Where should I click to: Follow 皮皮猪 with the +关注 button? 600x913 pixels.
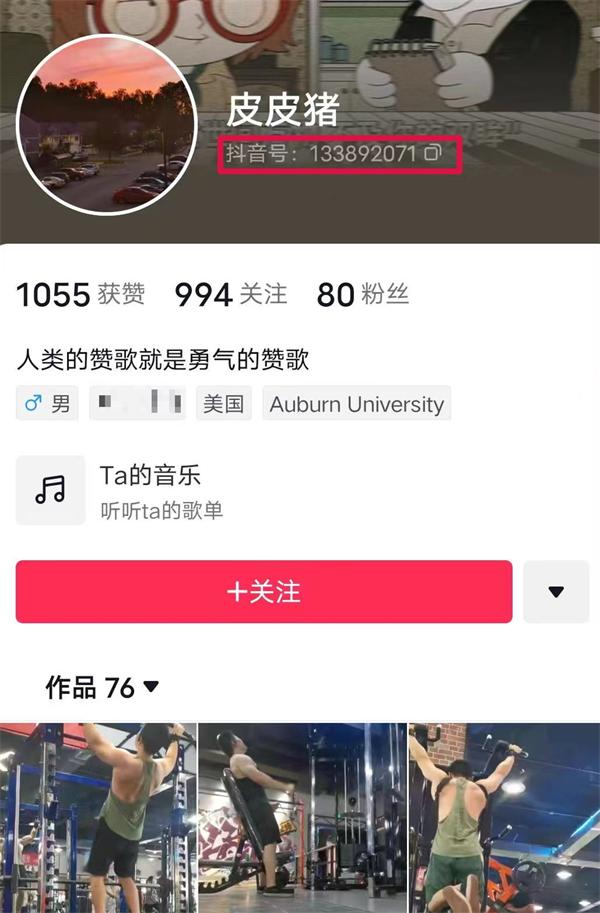point(264,592)
